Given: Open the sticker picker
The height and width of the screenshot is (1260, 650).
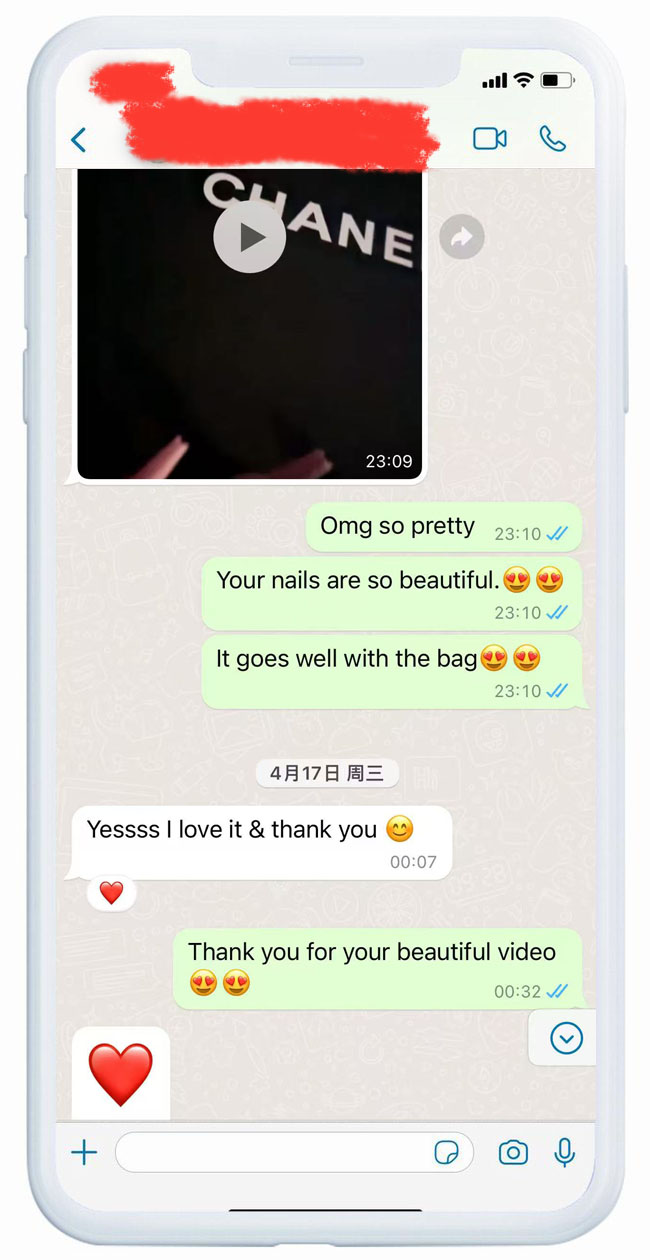Looking at the screenshot, I should pyautogui.click(x=447, y=1153).
